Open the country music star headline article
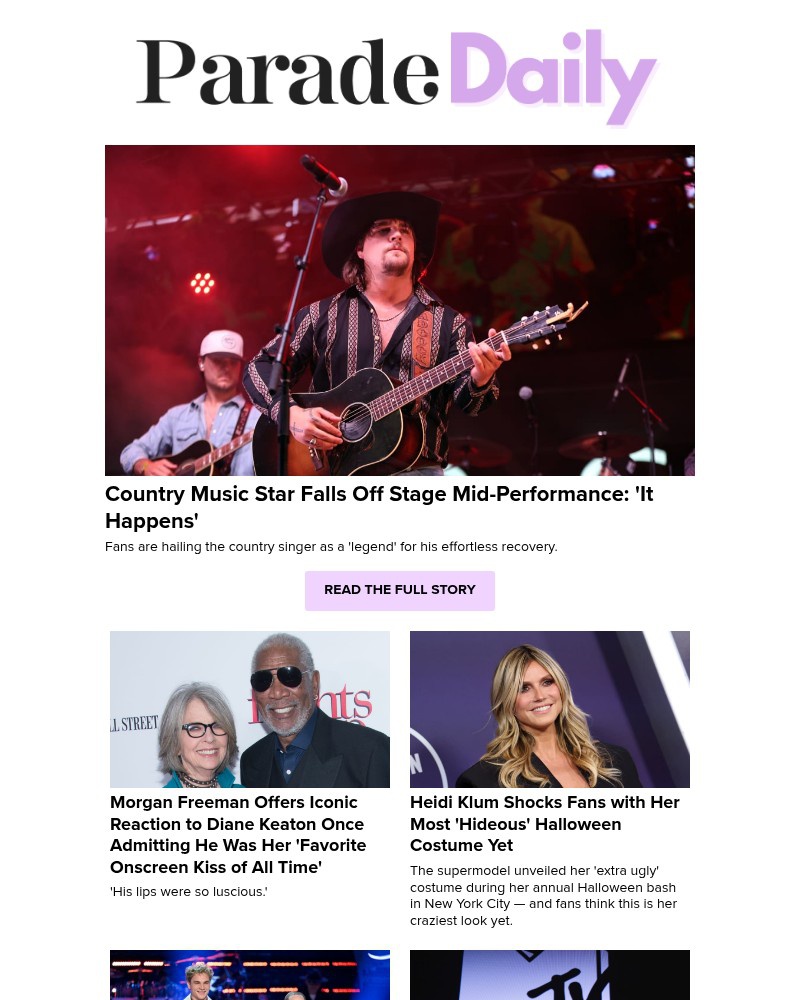The image size is (800, 1000). pyautogui.click(x=379, y=507)
